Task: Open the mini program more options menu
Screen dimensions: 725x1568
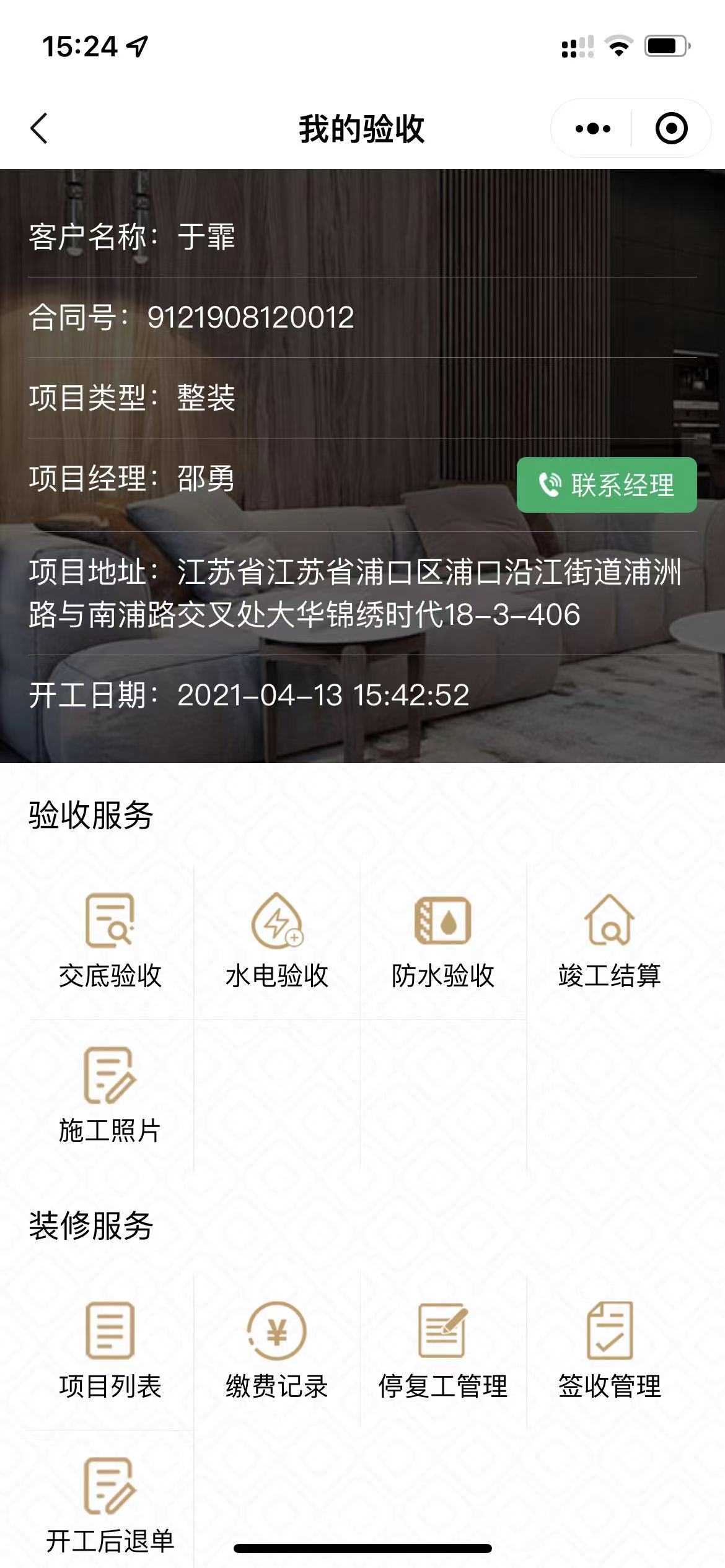Action: pyautogui.click(x=592, y=129)
